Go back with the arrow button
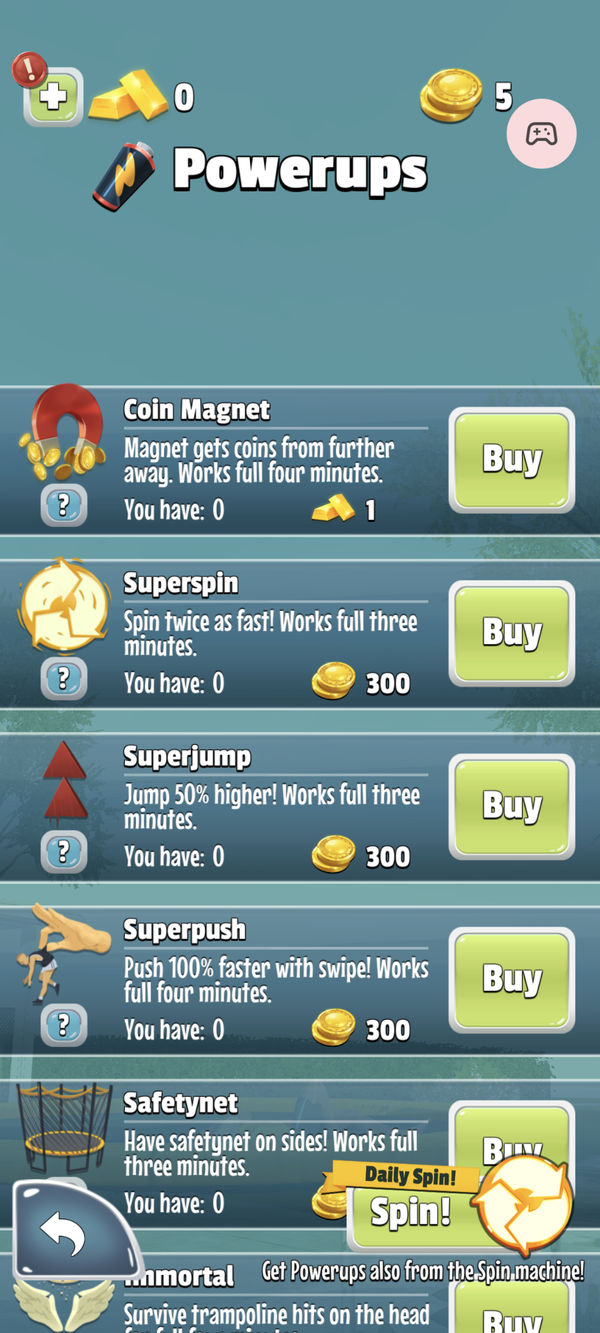This screenshot has width=600, height=1333. (x=70, y=1238)
